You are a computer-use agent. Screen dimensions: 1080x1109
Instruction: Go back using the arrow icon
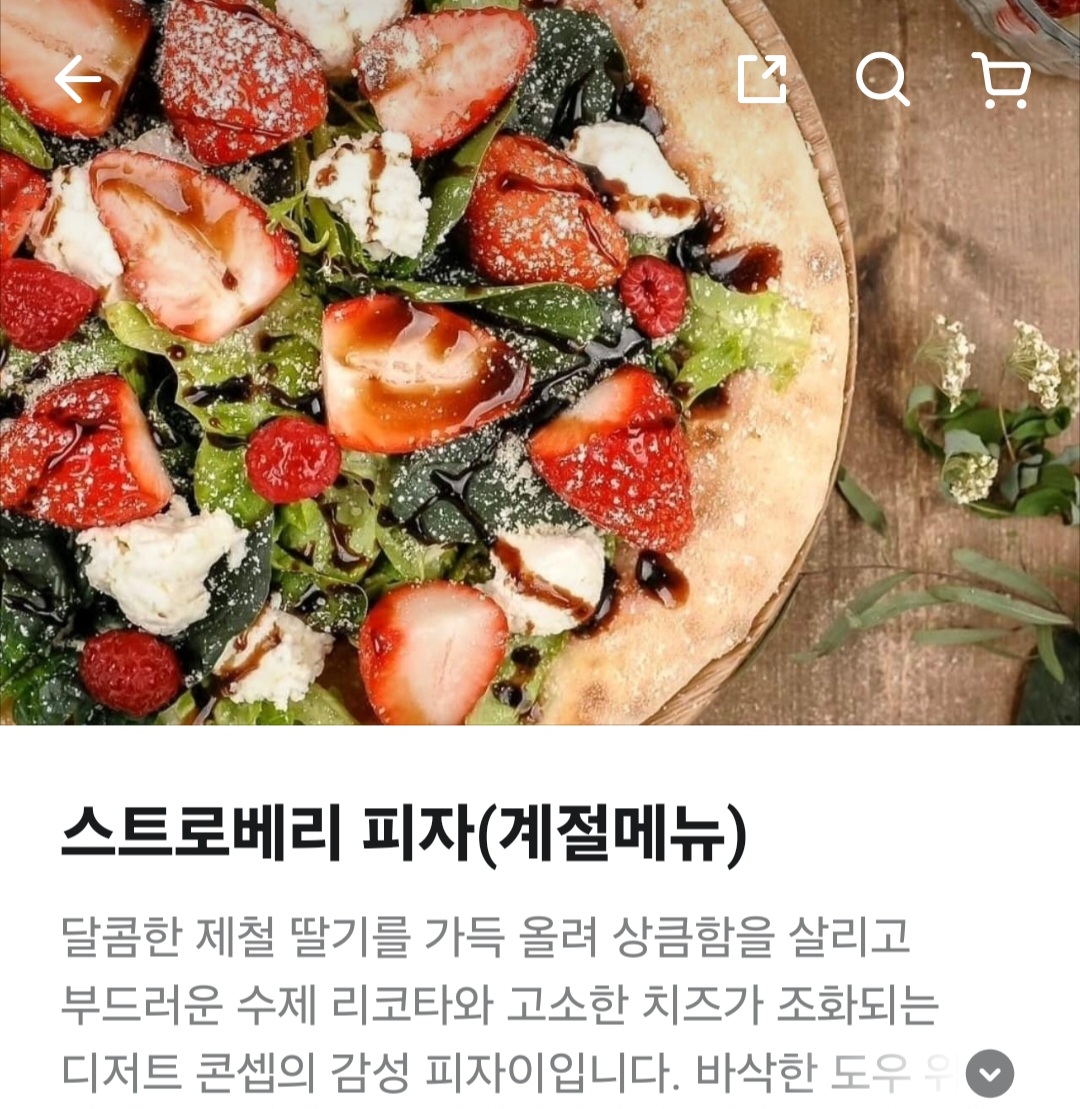(x=77, y=79)
